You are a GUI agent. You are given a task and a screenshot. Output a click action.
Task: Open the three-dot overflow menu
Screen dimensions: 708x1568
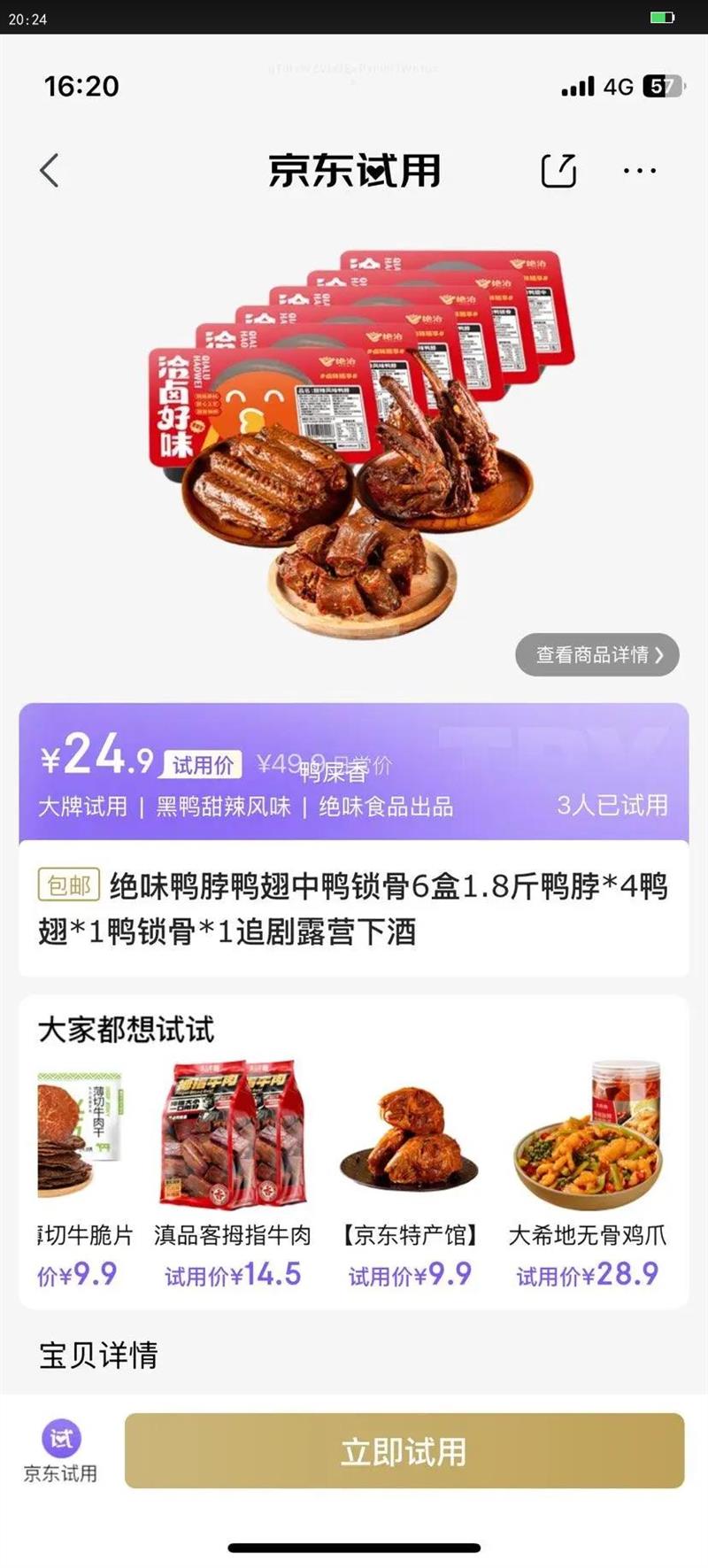639,170
